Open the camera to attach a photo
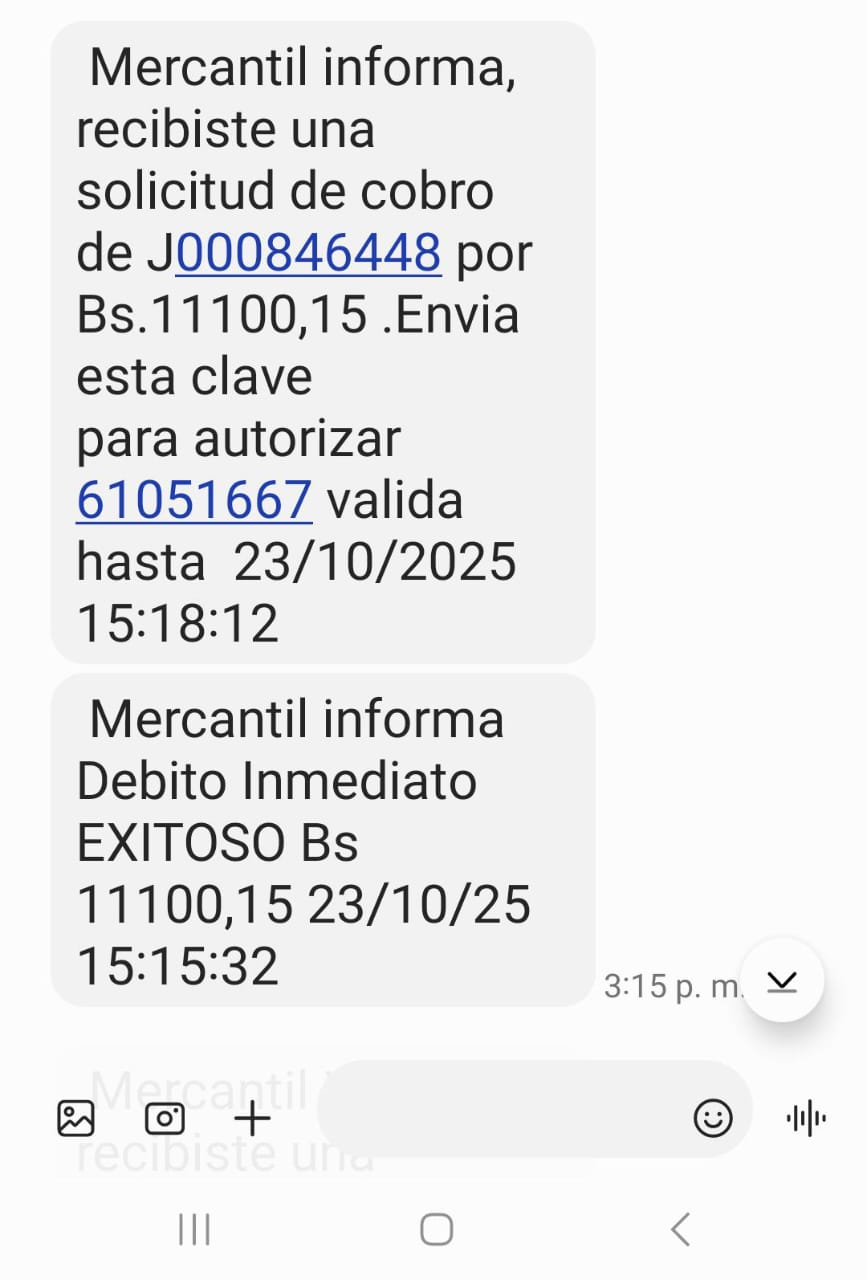 [x=165, y=1117]
